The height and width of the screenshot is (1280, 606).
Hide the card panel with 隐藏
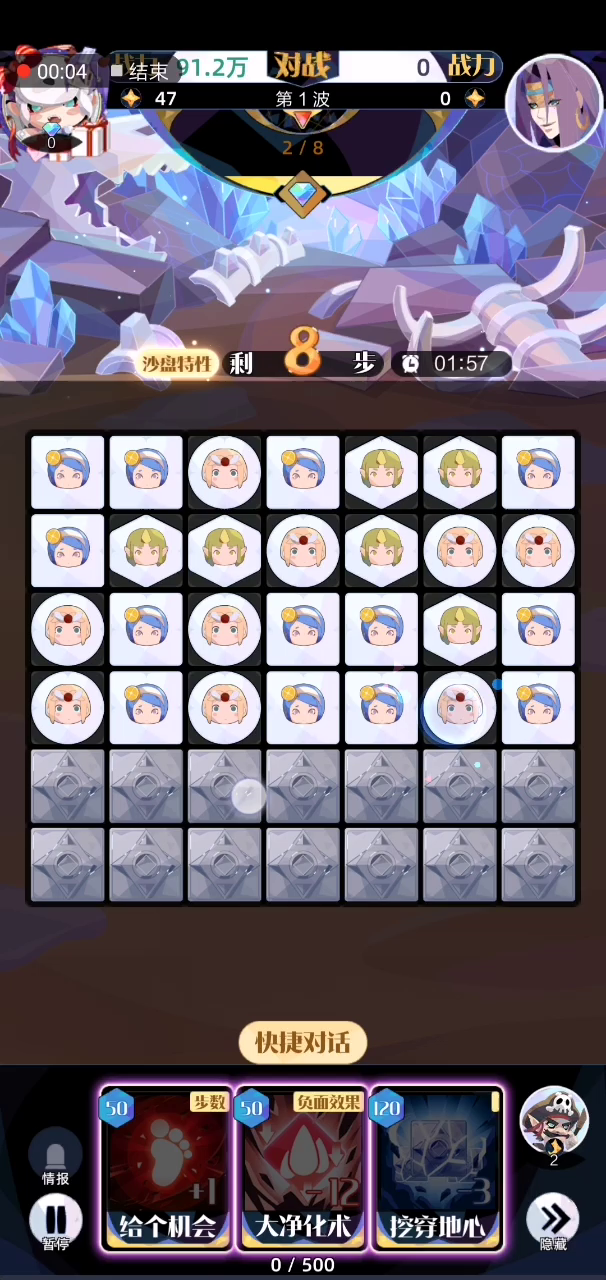coord(553,1222)
